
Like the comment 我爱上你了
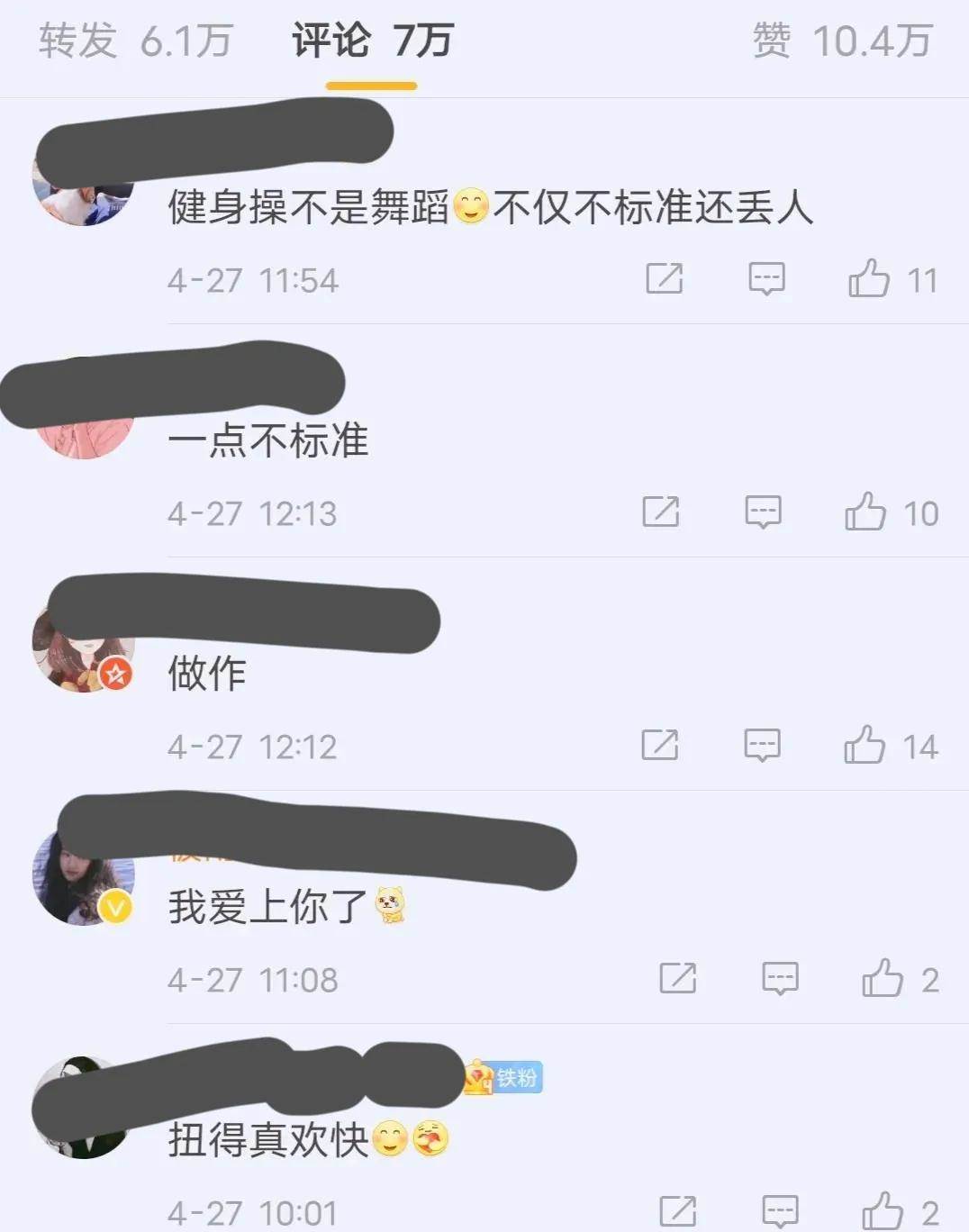tap(883, 979)
